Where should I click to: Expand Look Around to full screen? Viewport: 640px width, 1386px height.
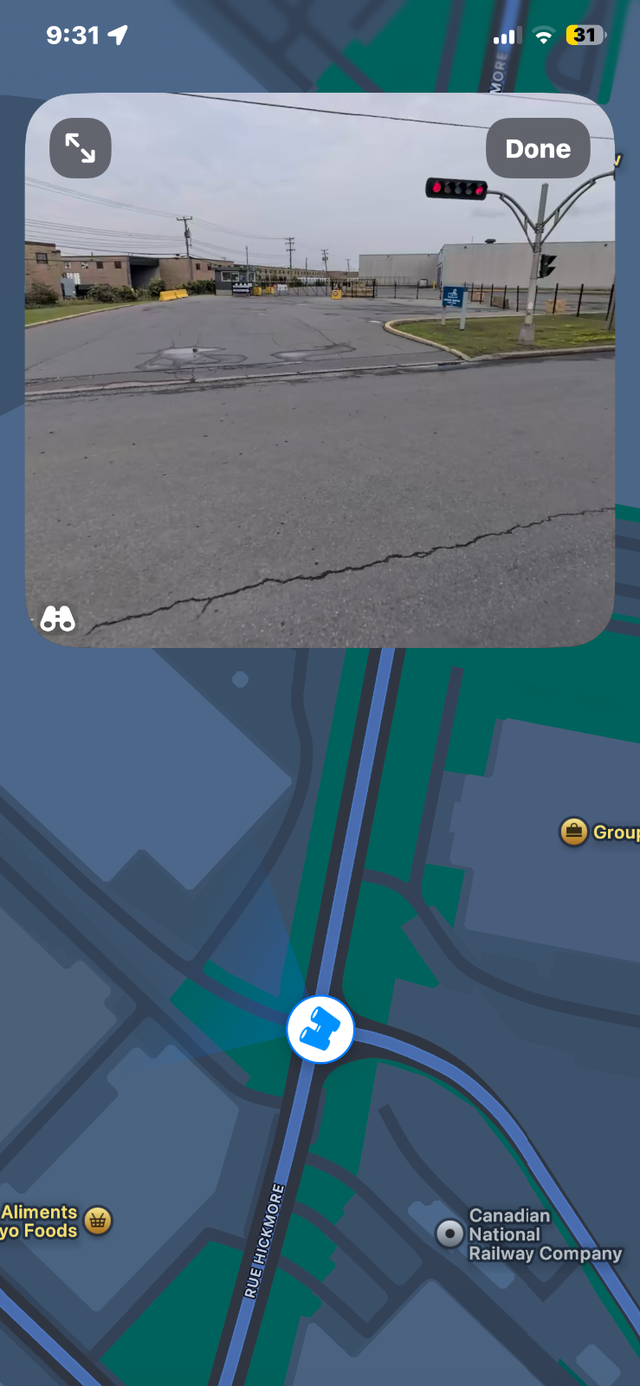pyautogui.click(x=80, y=148)
